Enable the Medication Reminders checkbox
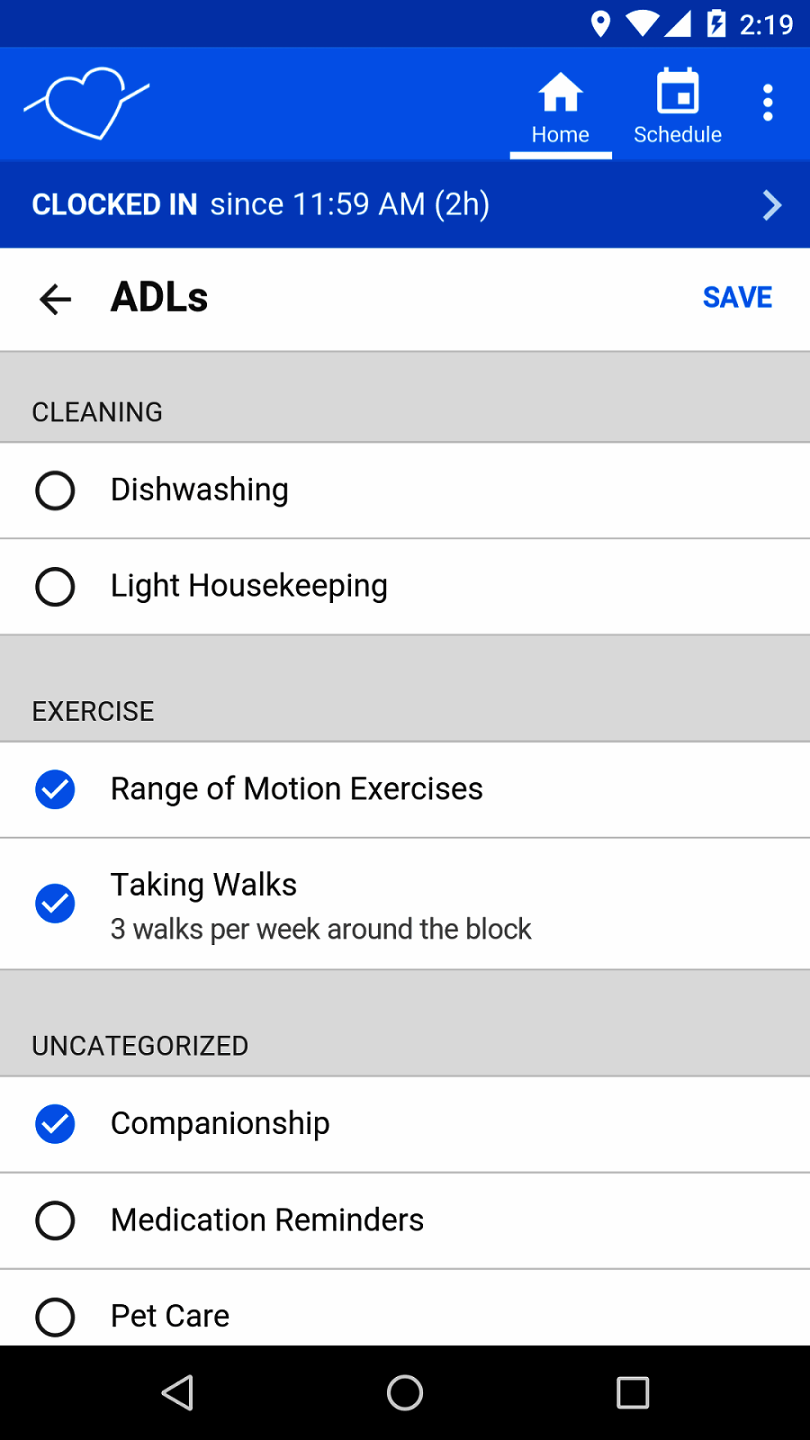810x1440 pixels. coord(55,1220)
